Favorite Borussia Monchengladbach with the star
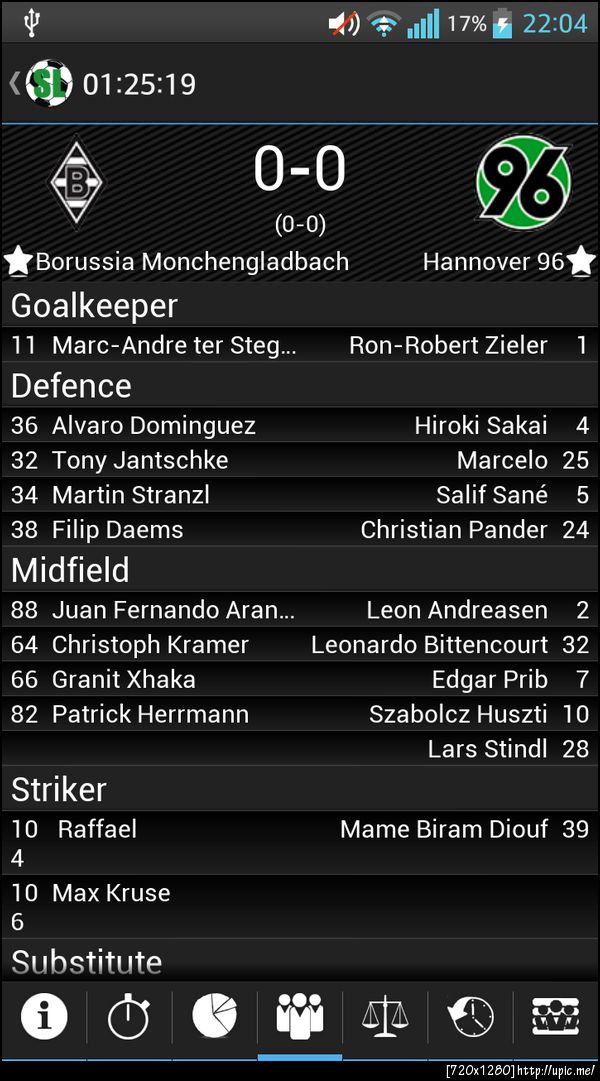600x1081 pixels. (18, 262)
